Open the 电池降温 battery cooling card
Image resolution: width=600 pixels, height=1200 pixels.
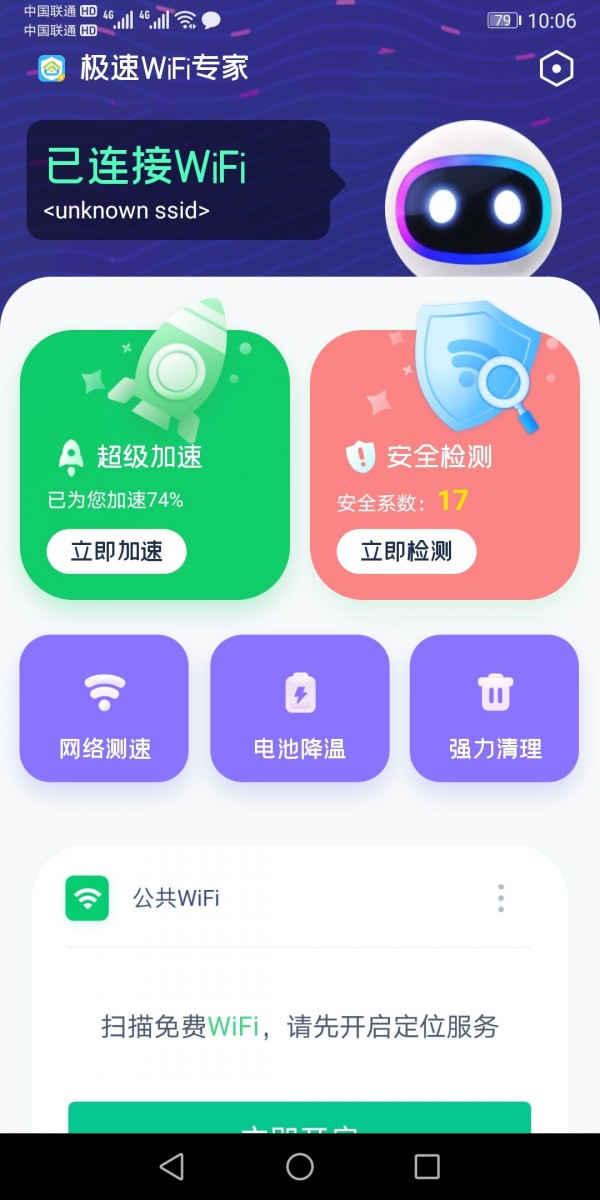click(x=299, y=708)
